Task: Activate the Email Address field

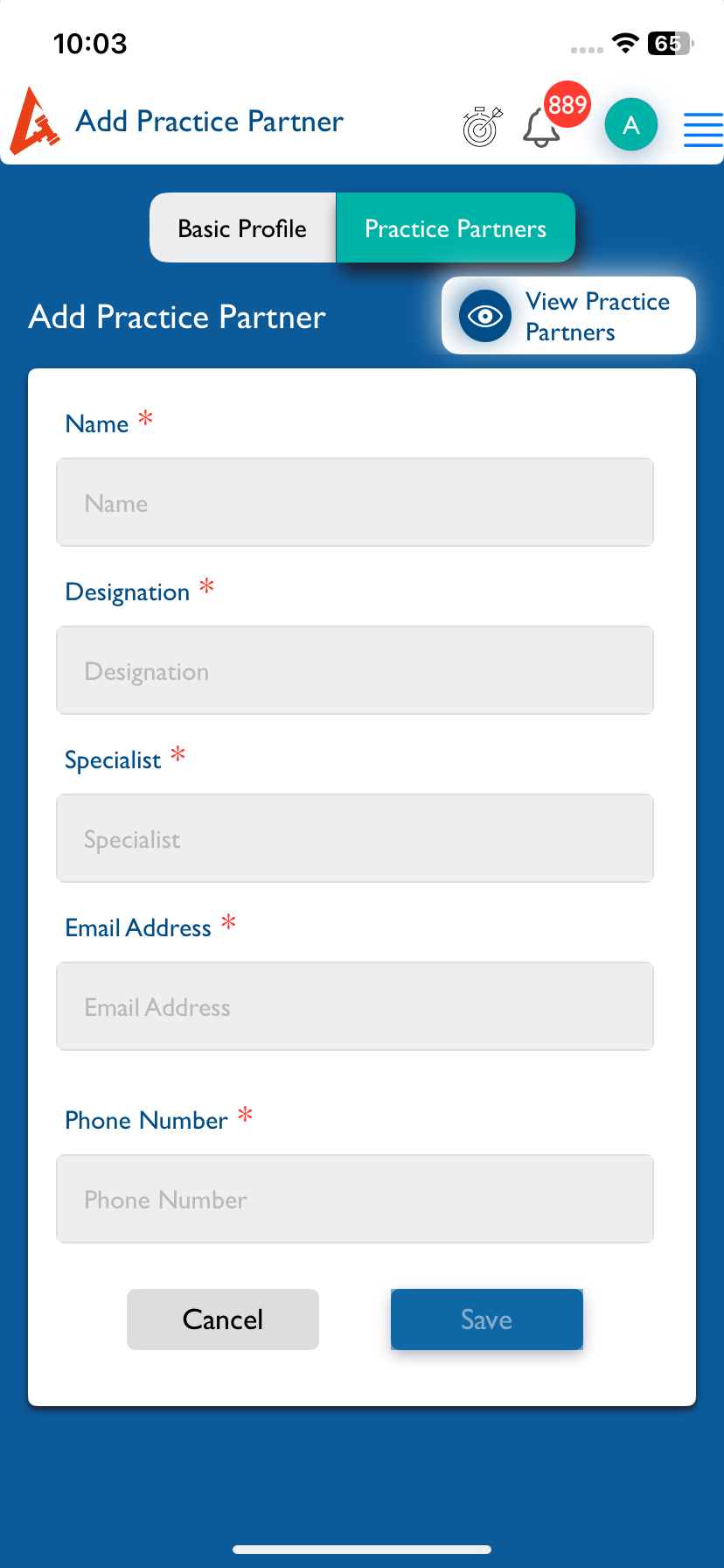Action: pos(355,1007)
